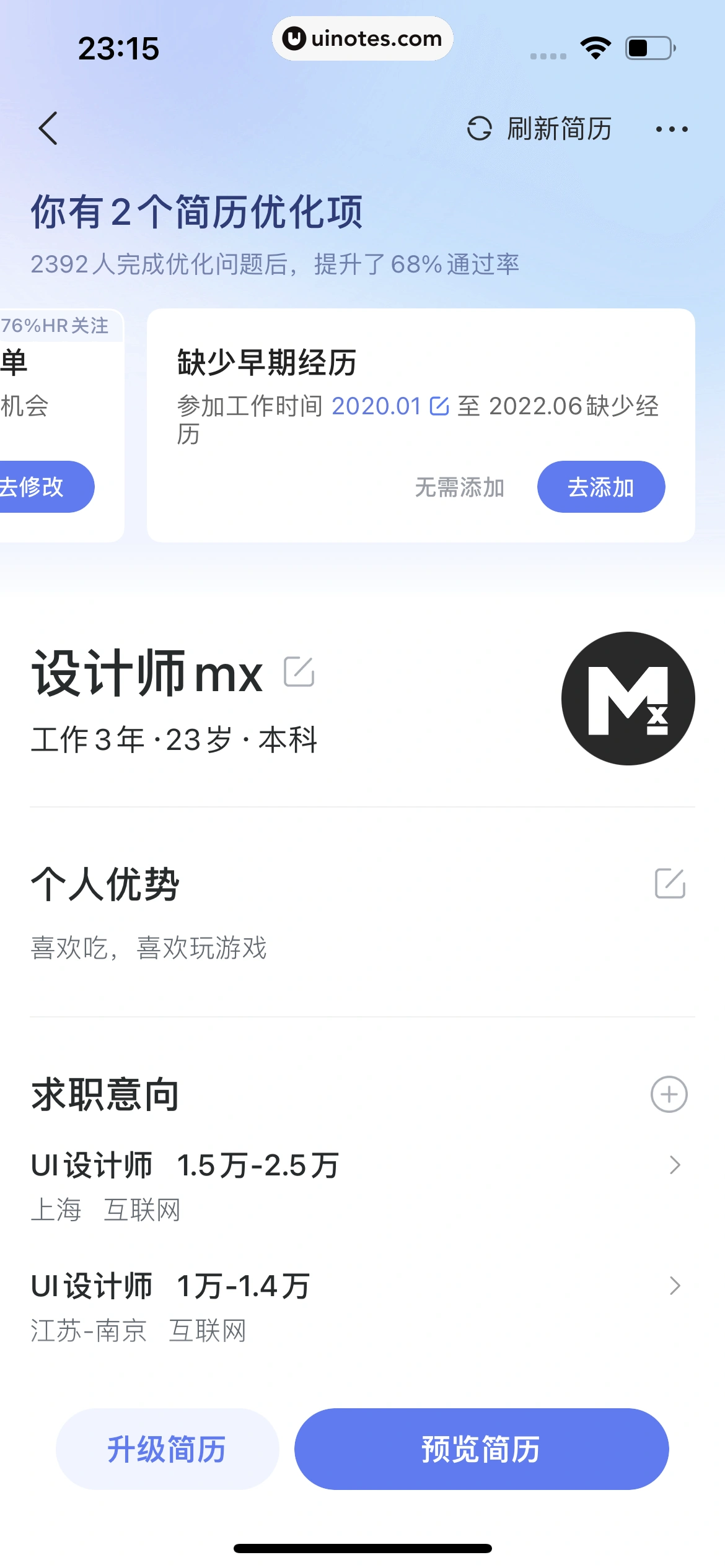Tap the 升级简历 button
The image size is (725, 1568).
point(167,1449)
